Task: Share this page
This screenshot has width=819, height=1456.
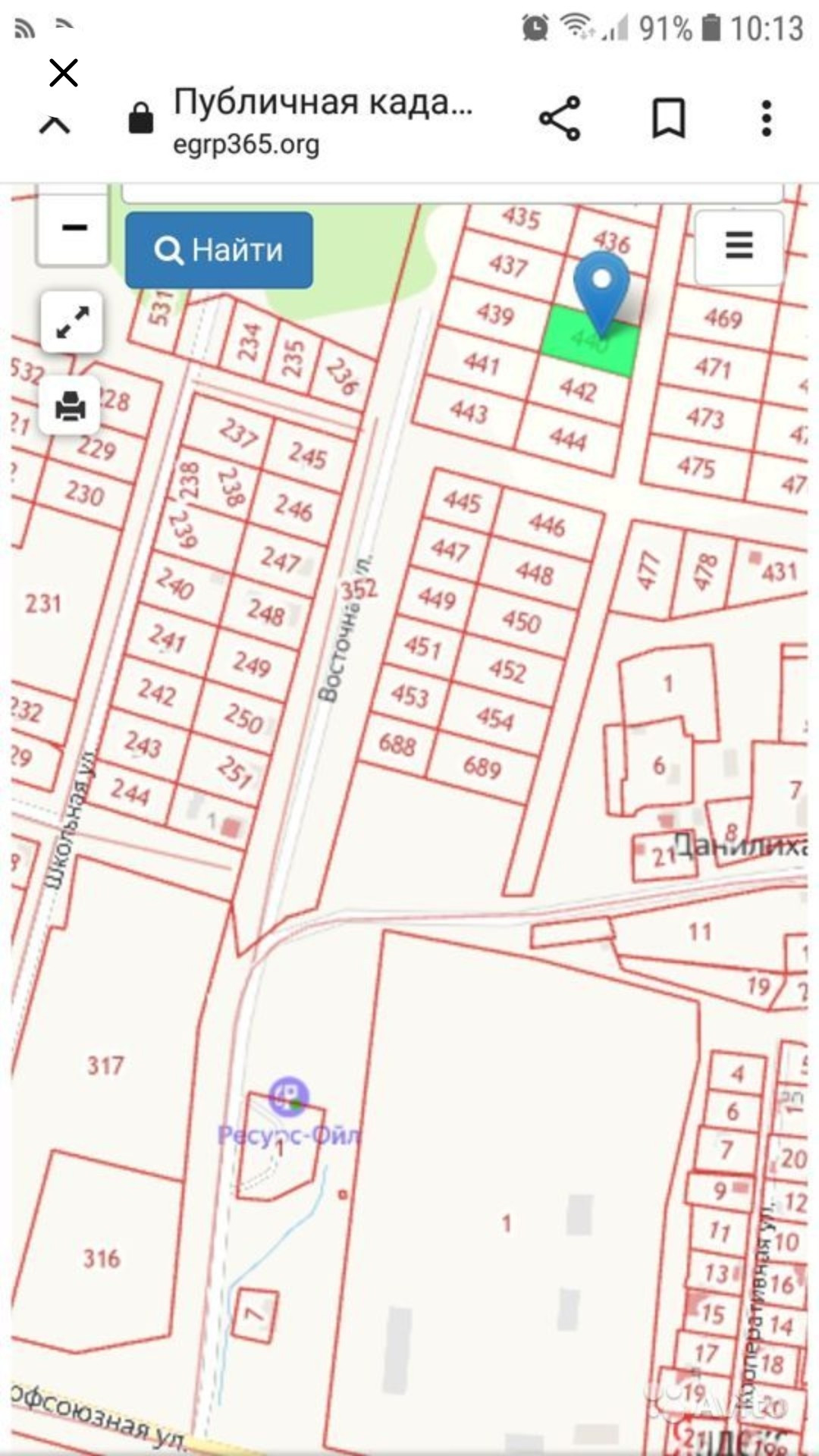Action: [560, 119]
